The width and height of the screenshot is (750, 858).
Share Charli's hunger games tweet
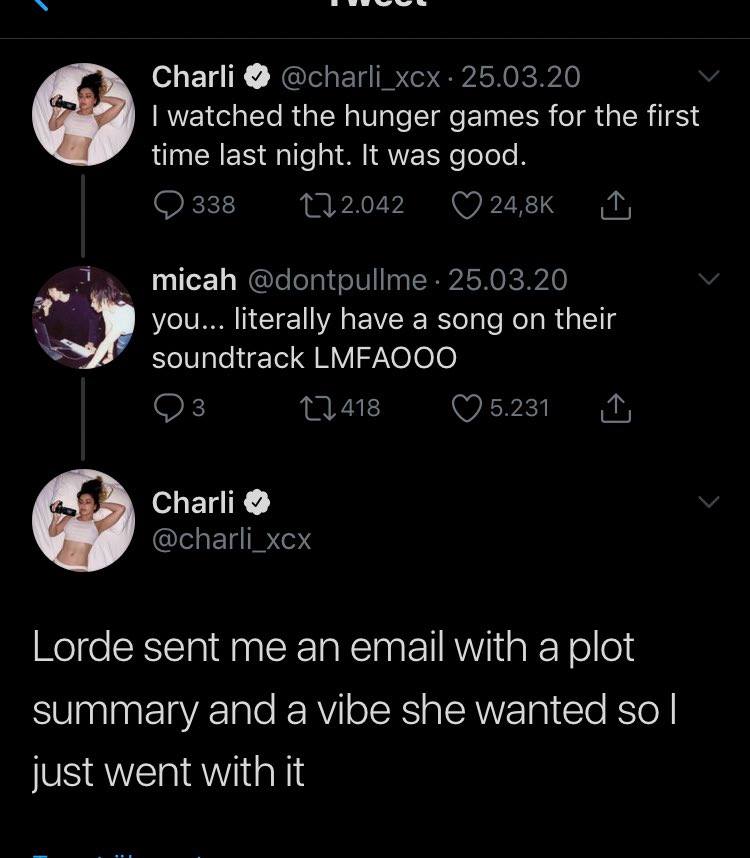[615, 205]
